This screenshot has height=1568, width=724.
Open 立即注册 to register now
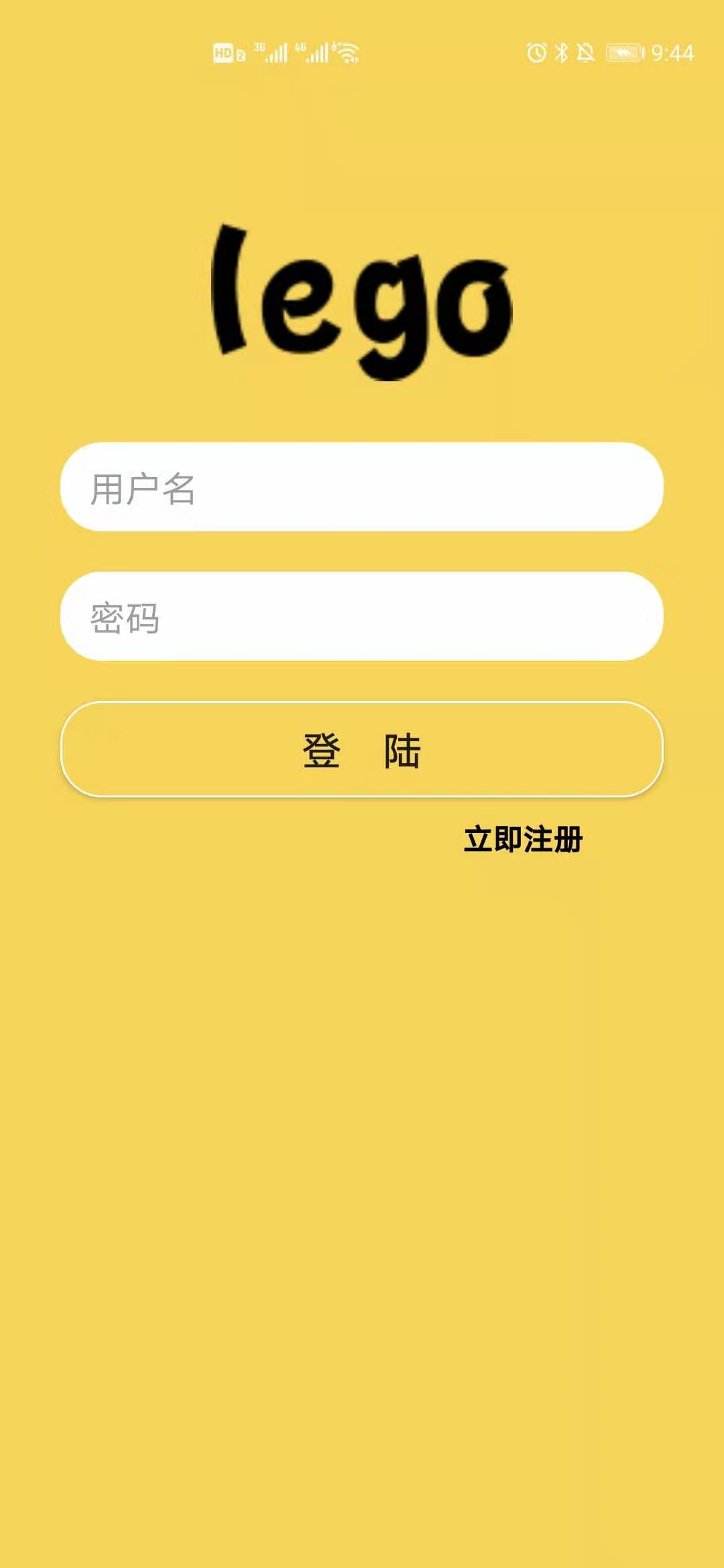pyautogui.click(x=524, y=840)
